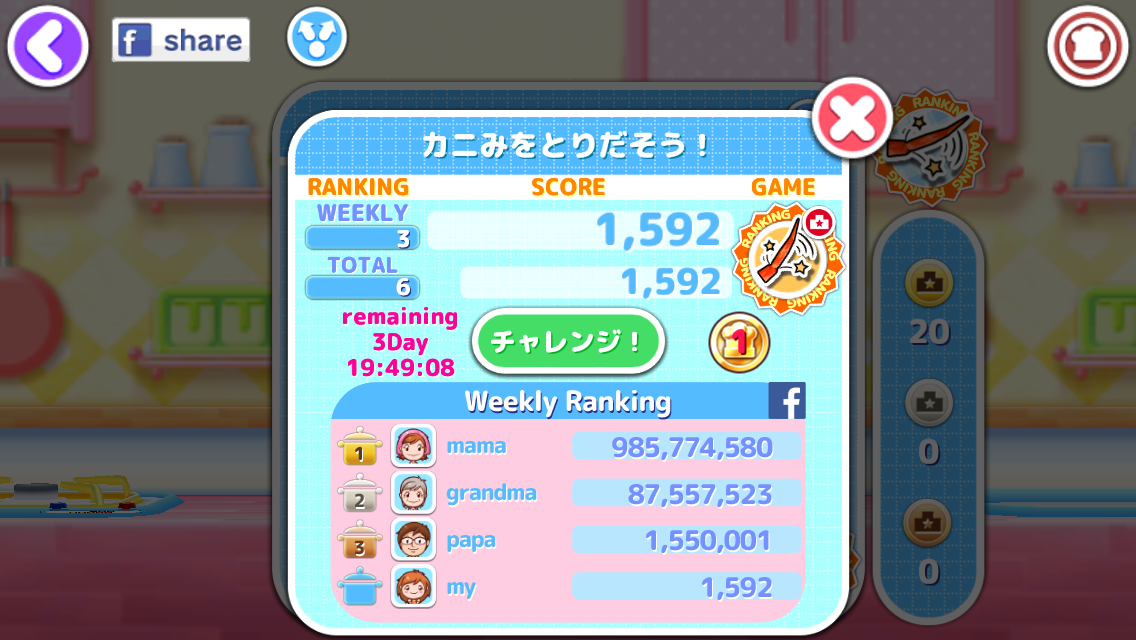Share the score on Facebook

pos(181,41)
